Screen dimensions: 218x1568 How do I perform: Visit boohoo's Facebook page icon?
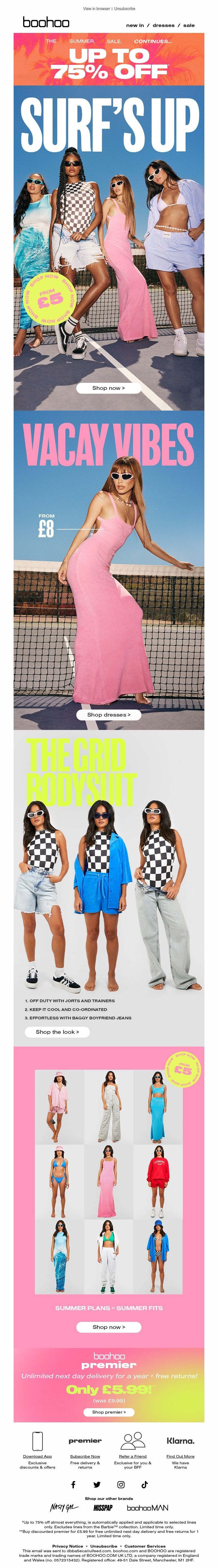(x=73, y=1485)
